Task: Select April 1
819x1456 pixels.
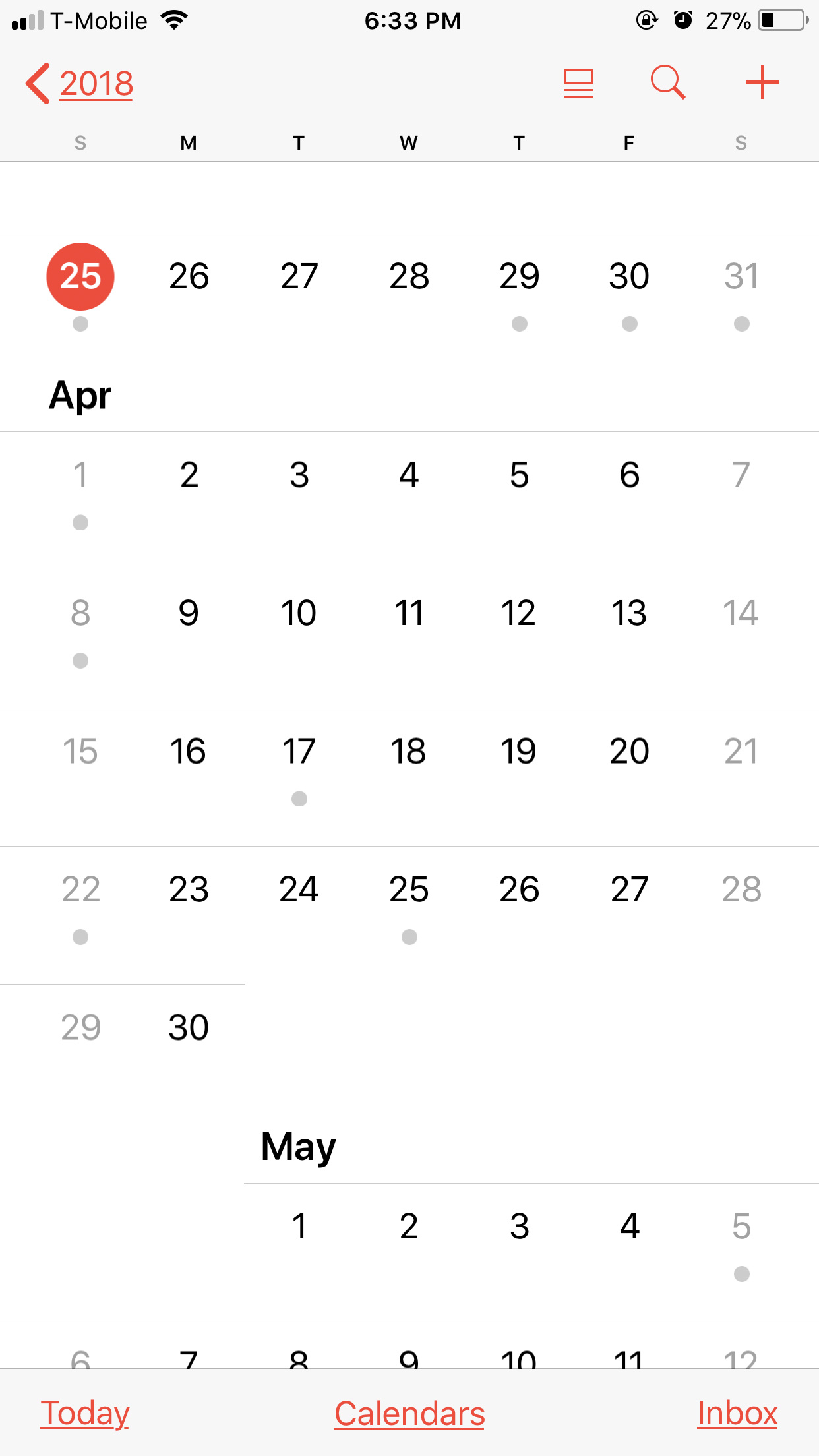Action: pos(80,475)
